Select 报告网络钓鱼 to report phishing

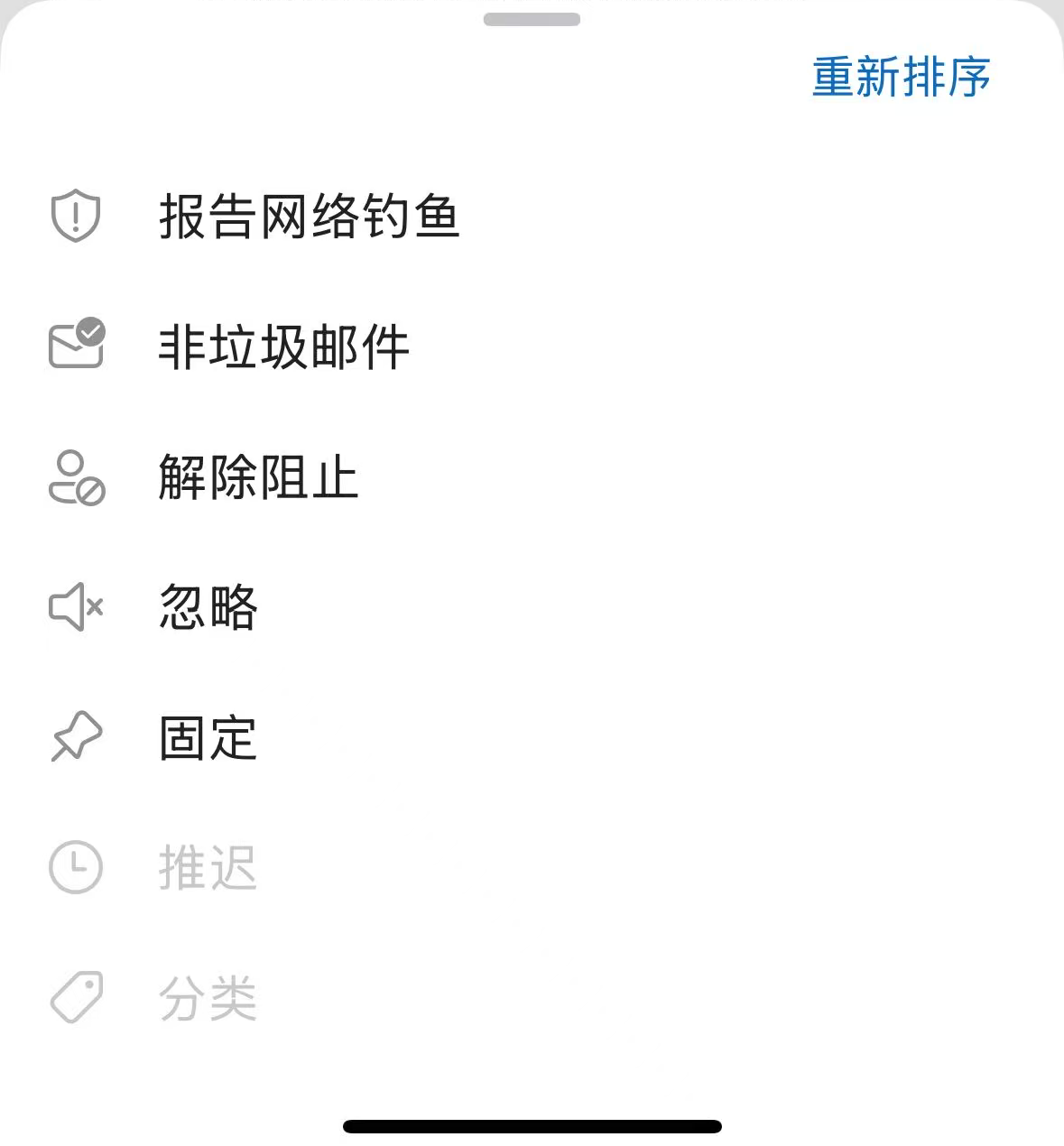point(309,217)
